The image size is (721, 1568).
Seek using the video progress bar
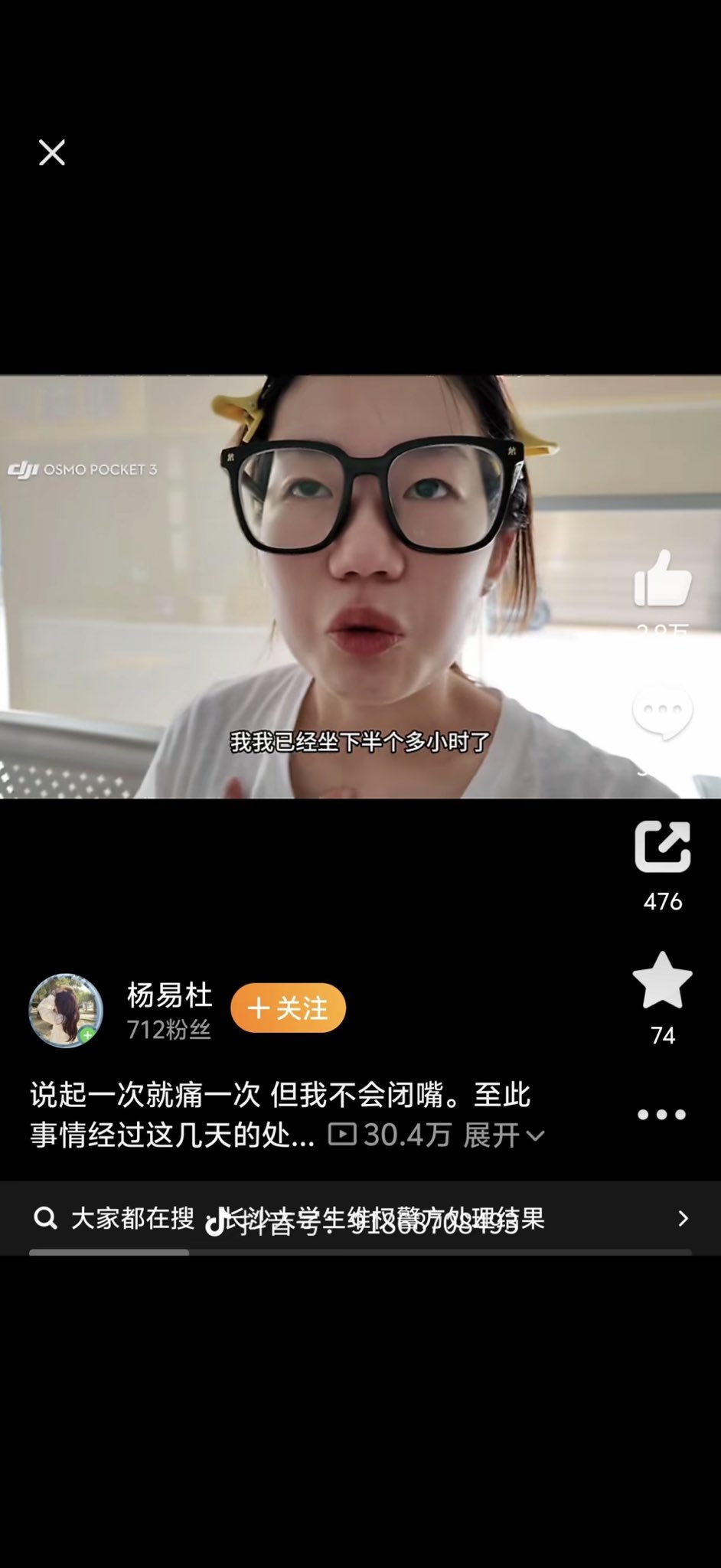point(360,1252)
